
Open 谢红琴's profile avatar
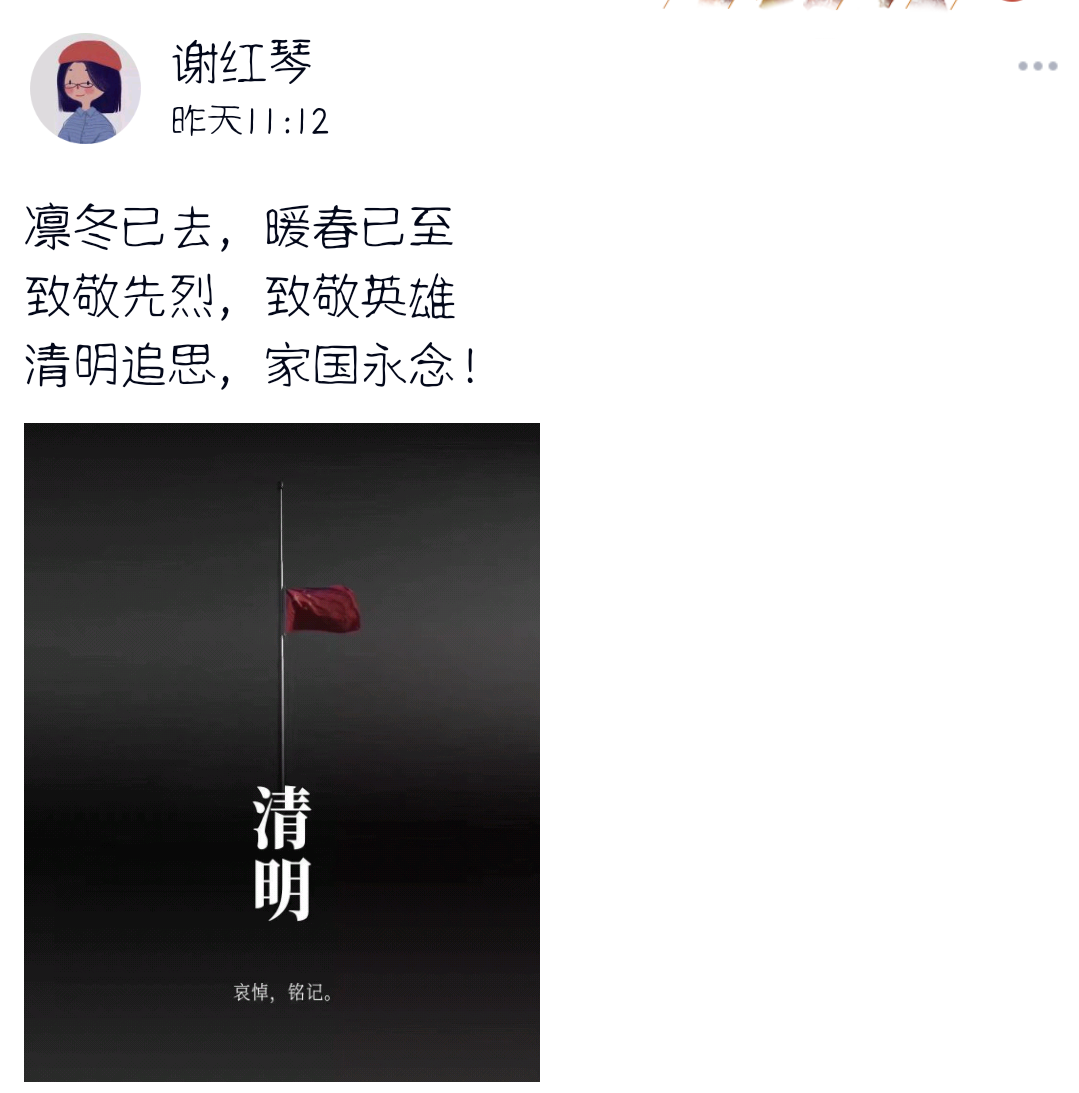tap(85, 89)
